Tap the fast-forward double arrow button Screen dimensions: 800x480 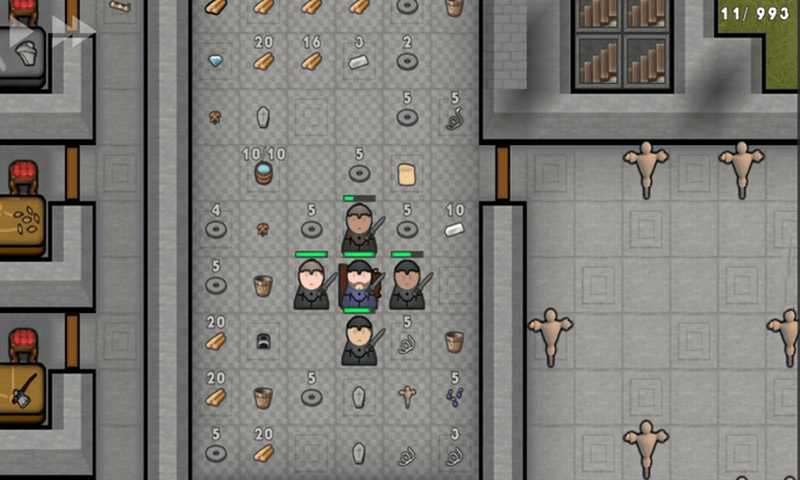(74, 30)
